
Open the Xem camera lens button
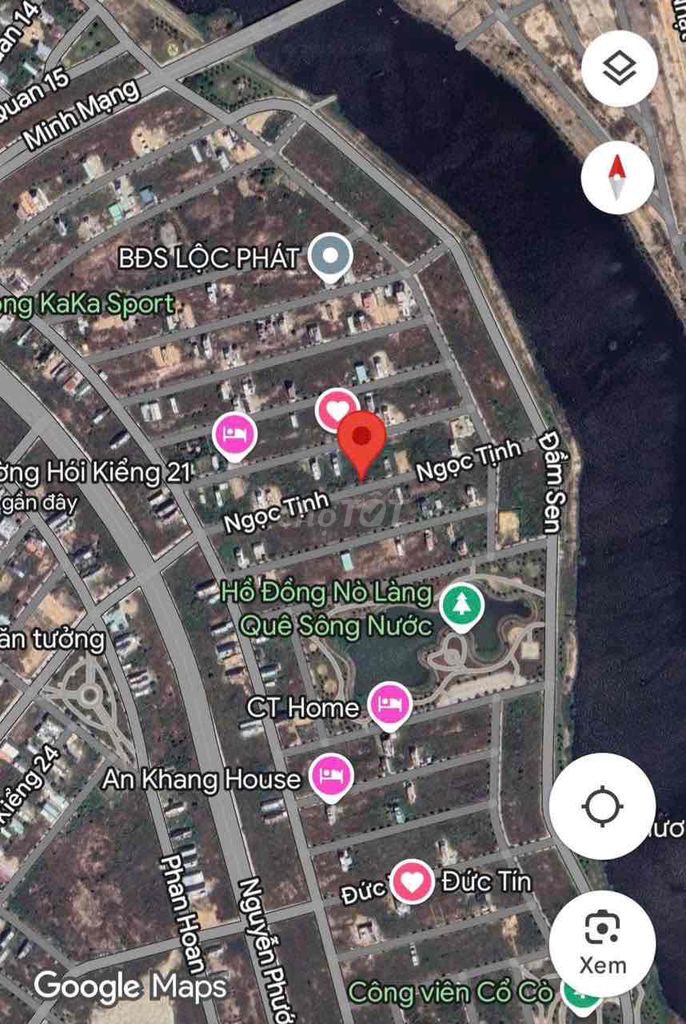point(602,942)
